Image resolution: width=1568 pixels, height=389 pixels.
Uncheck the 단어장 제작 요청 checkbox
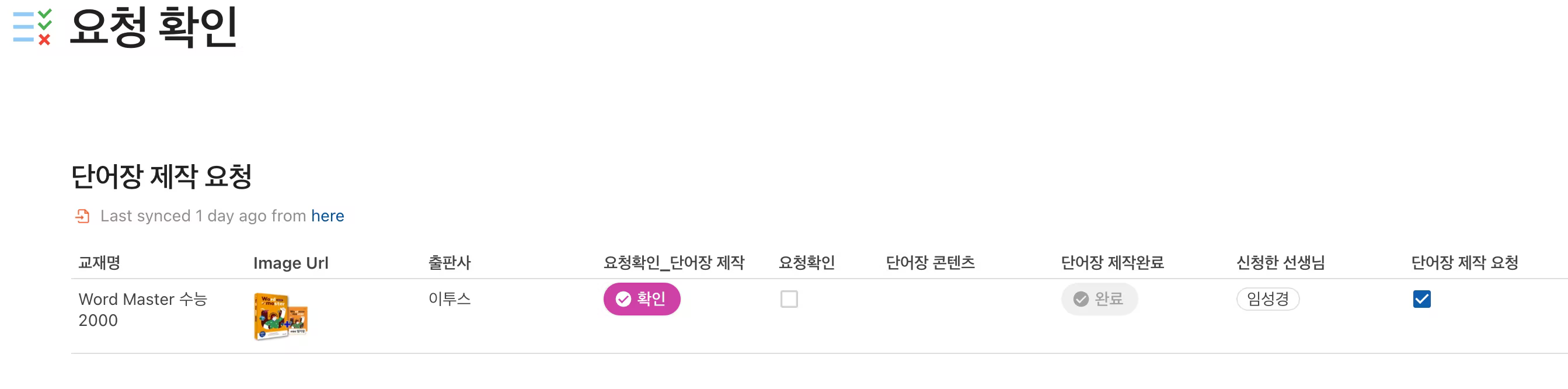point(1421,299)
